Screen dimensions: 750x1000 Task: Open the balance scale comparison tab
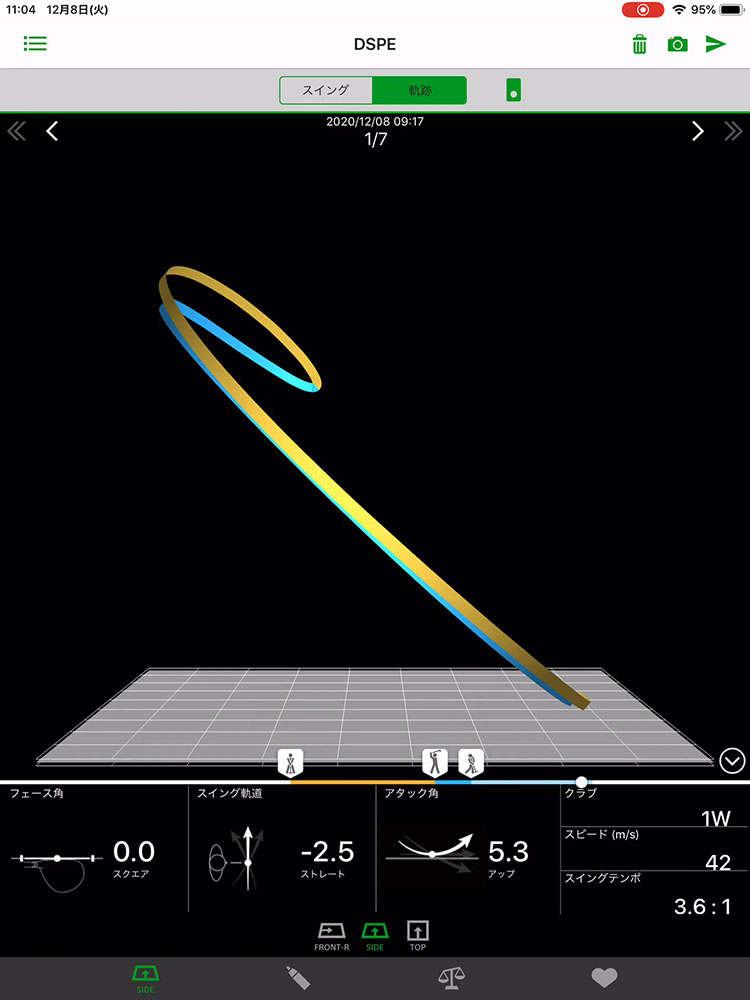pyautogui.click(x=448, y=977)
